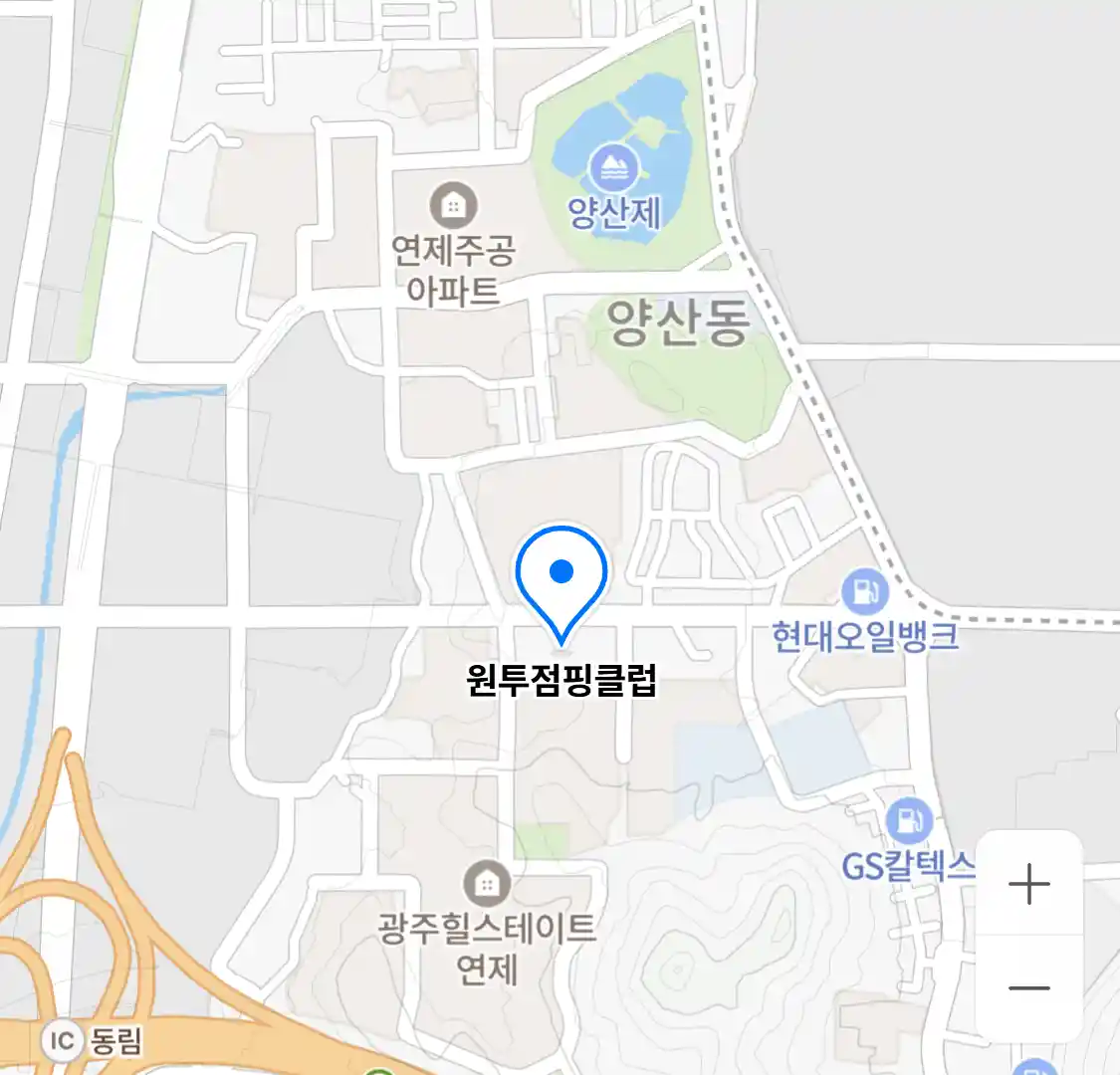Select the GS칼텍스 gas station marker
The height and width of the screenshot is (1075, 1120).
[908, 821]
